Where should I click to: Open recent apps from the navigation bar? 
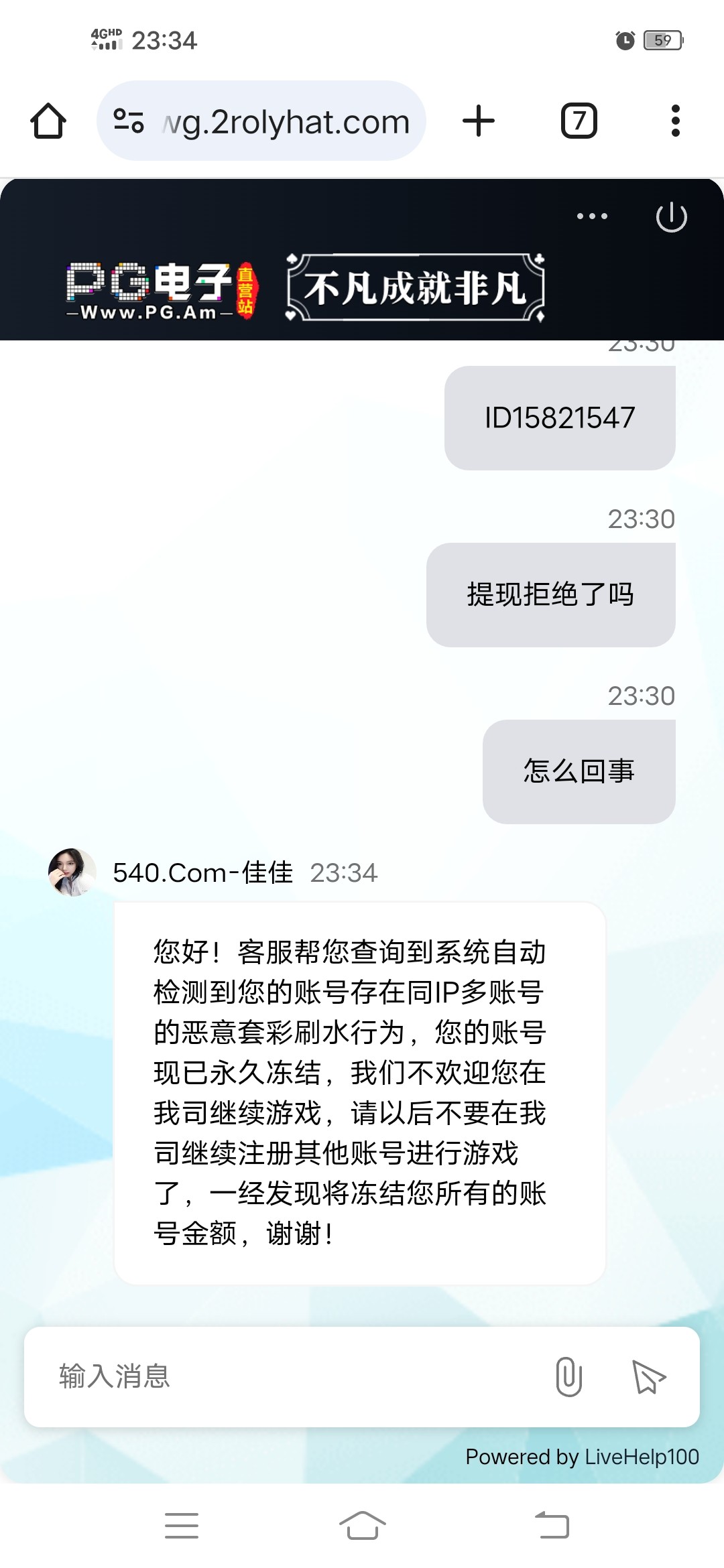click(x=181, y=1526)
